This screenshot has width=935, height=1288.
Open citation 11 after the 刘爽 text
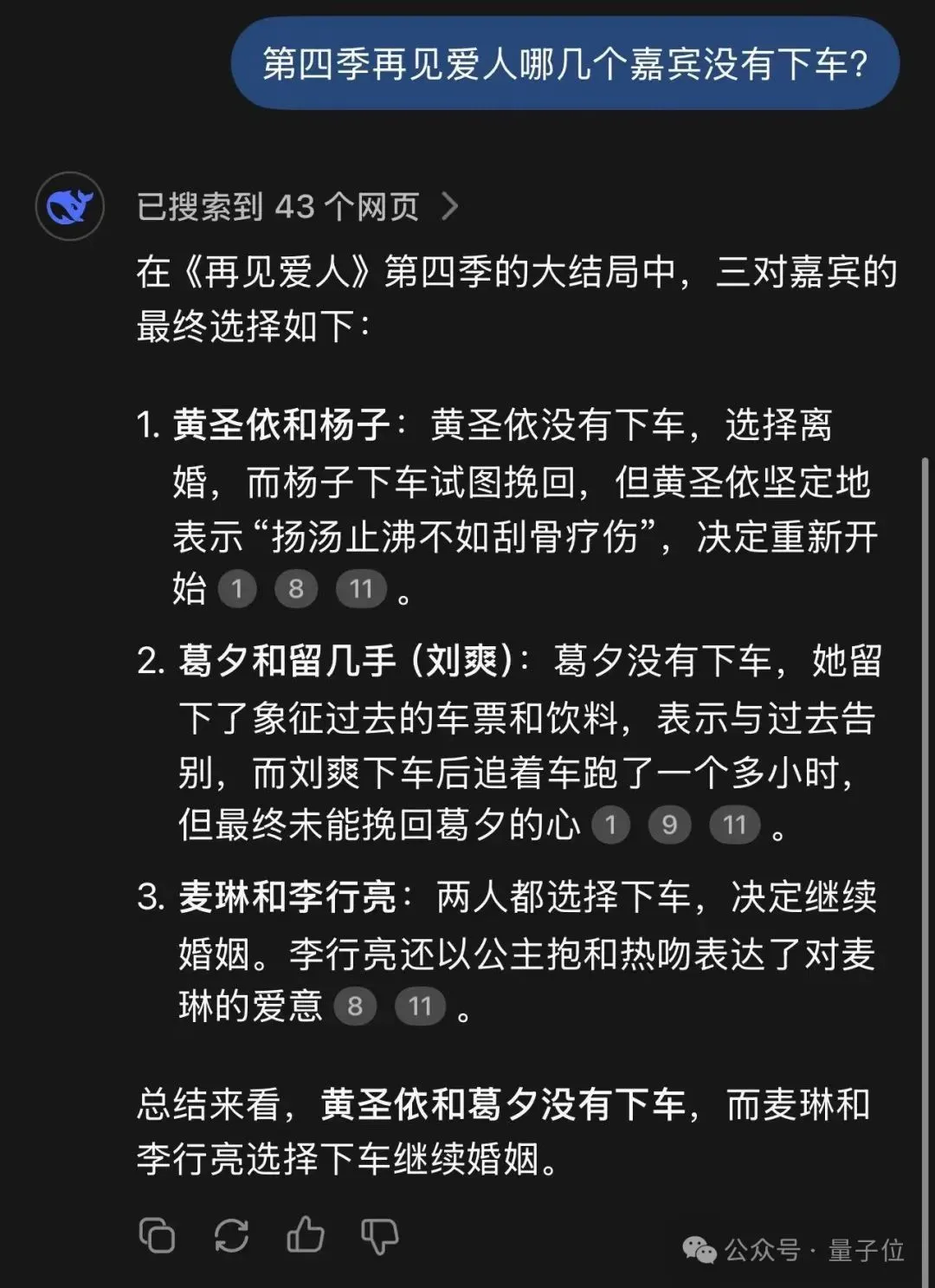[x=734, y=825]
